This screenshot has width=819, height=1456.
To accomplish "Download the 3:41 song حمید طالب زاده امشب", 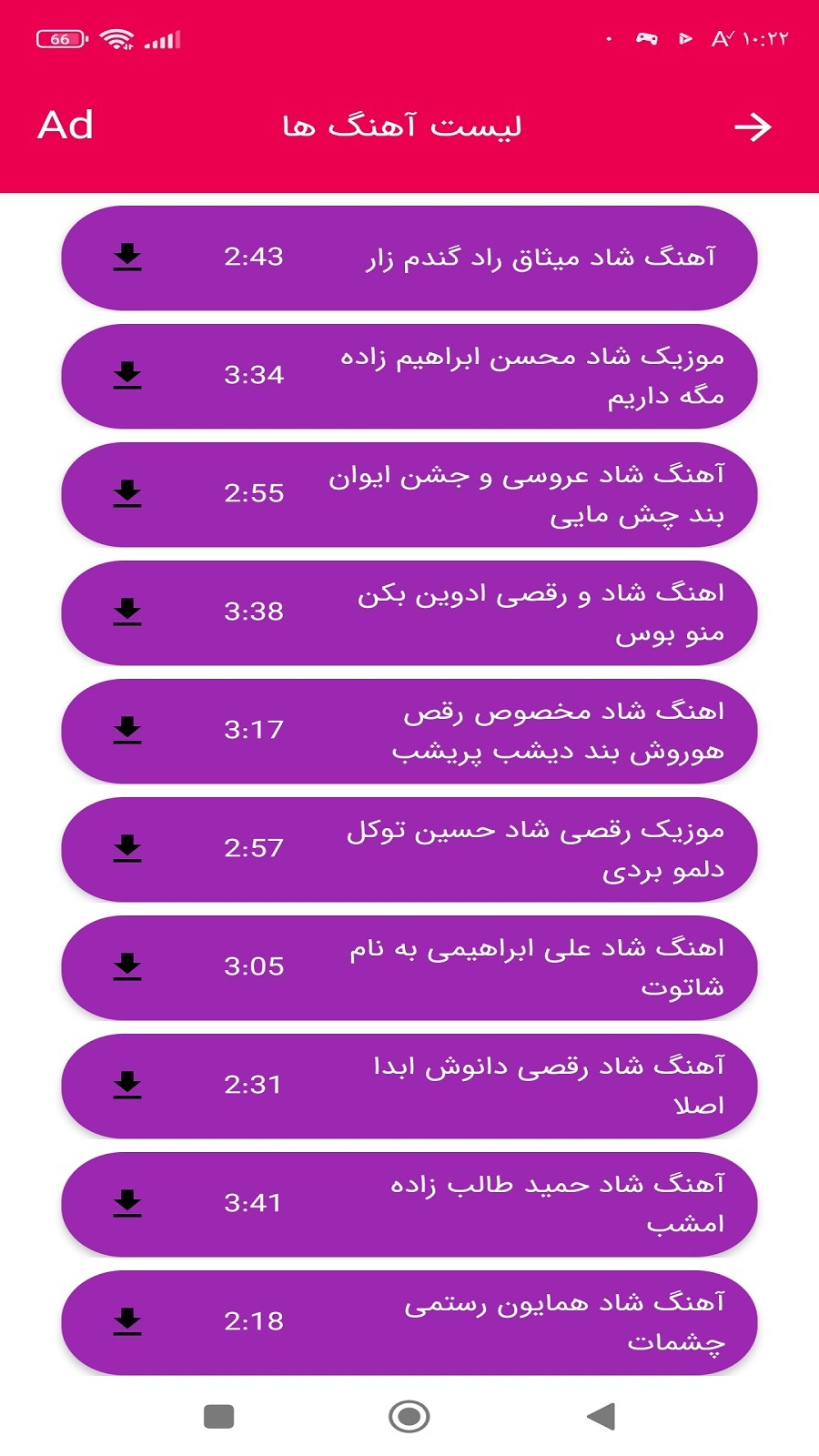I will [x=127, y=1204].
